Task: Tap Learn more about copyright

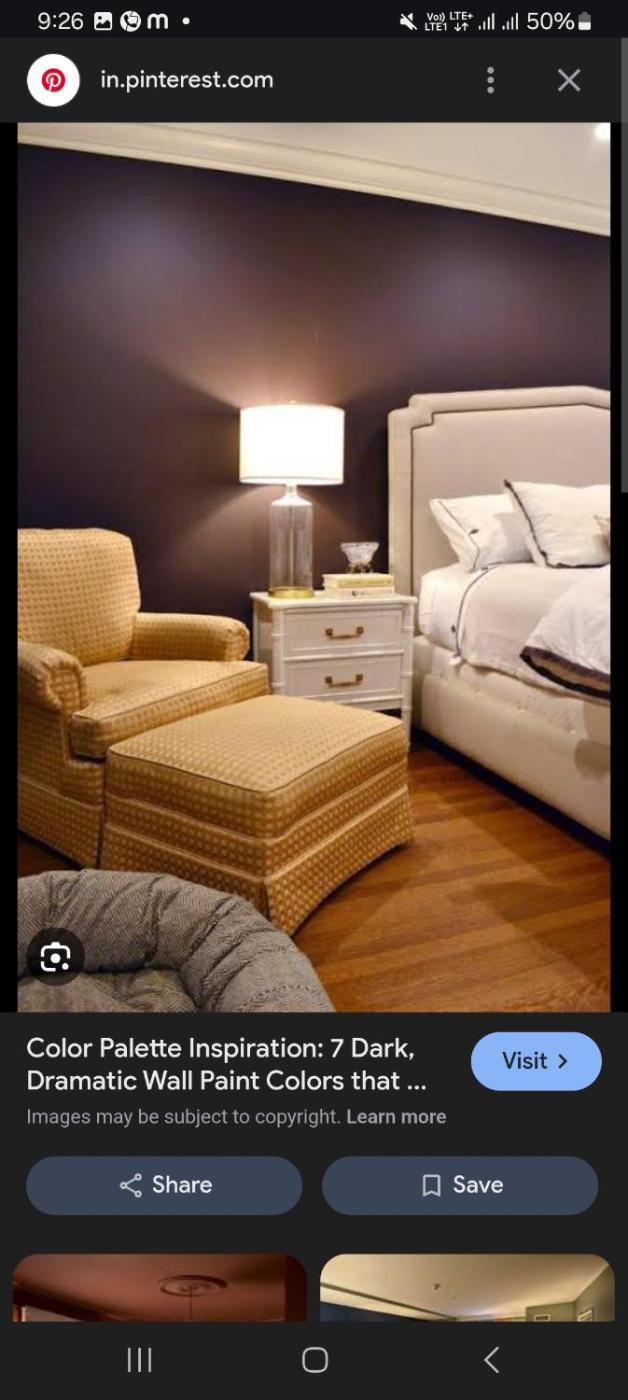Action: [396, 1117]
